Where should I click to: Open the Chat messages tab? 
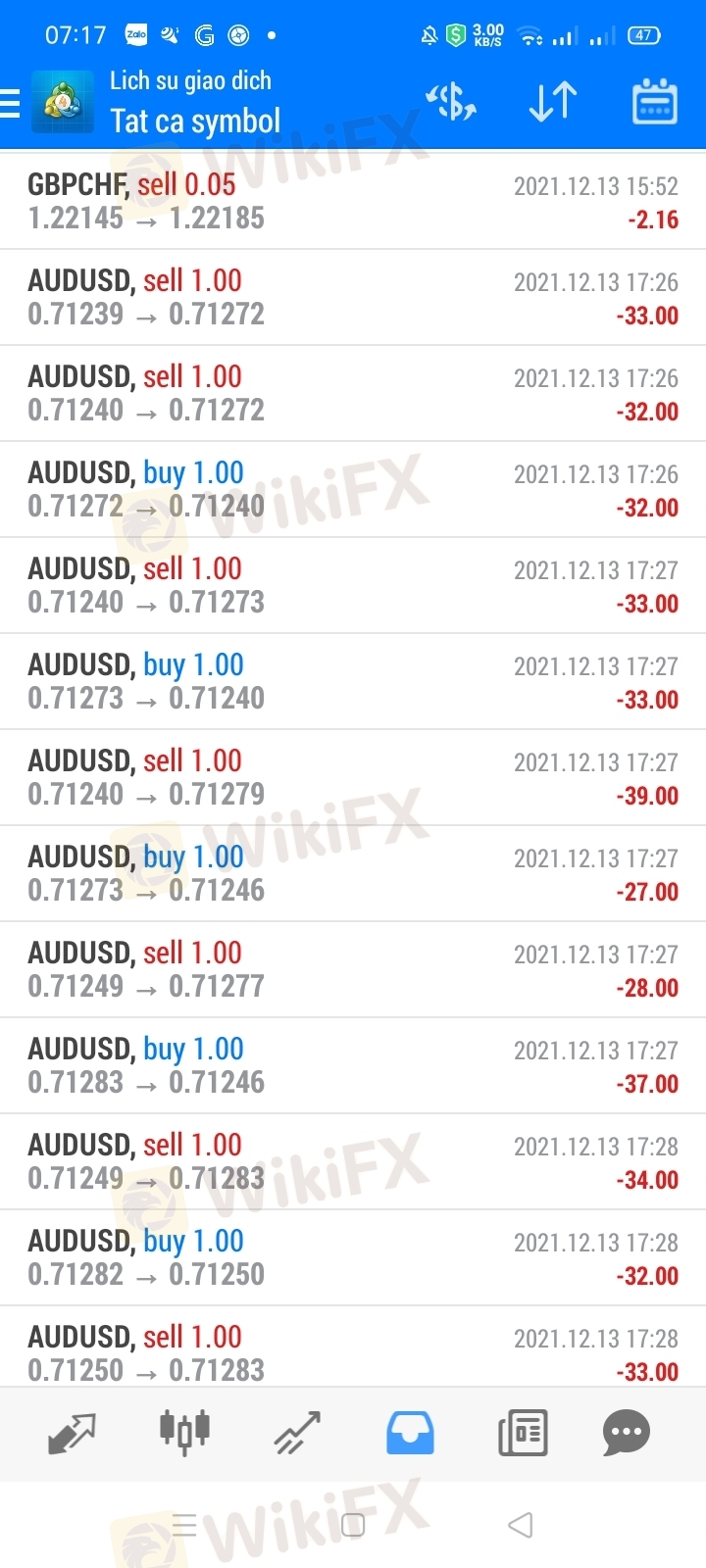(x=627, y=1433)
